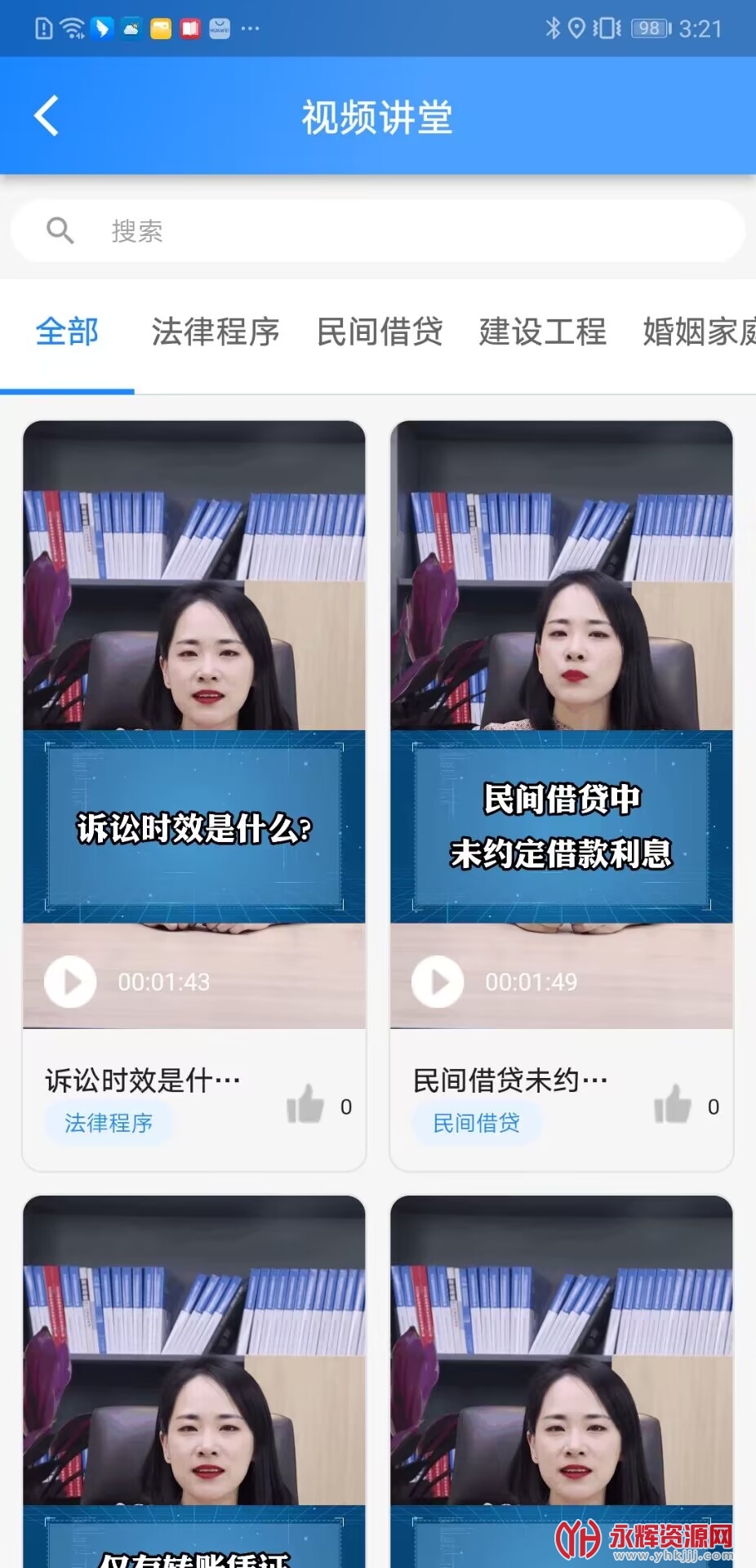Like the 民间借贷未约… video
The image size is (756, 1568).
coord(674,1105)
